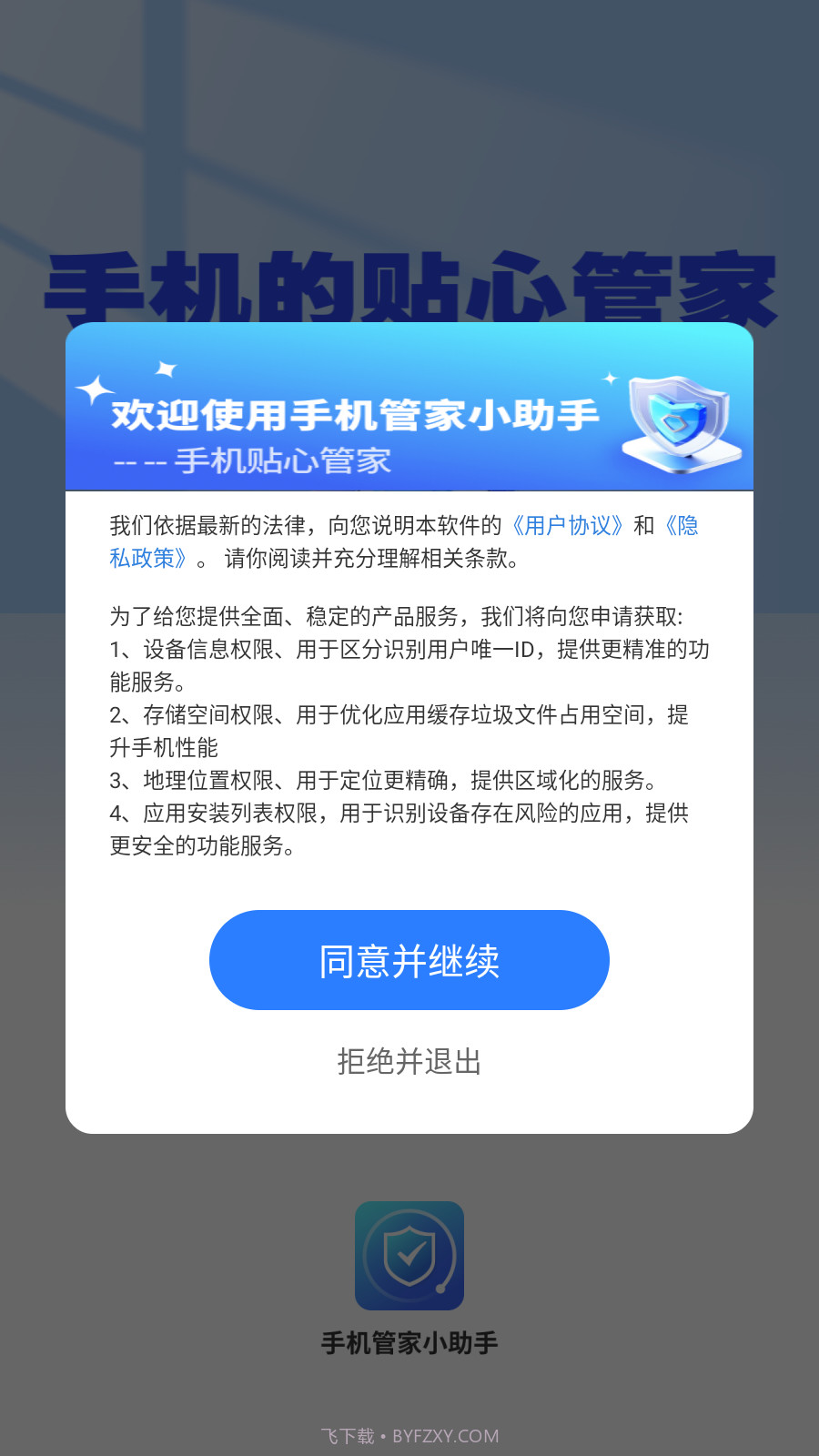Screen dimensions: 819x1456
Task: Decline with 拒绝并退出
Action: (409, 1061)
